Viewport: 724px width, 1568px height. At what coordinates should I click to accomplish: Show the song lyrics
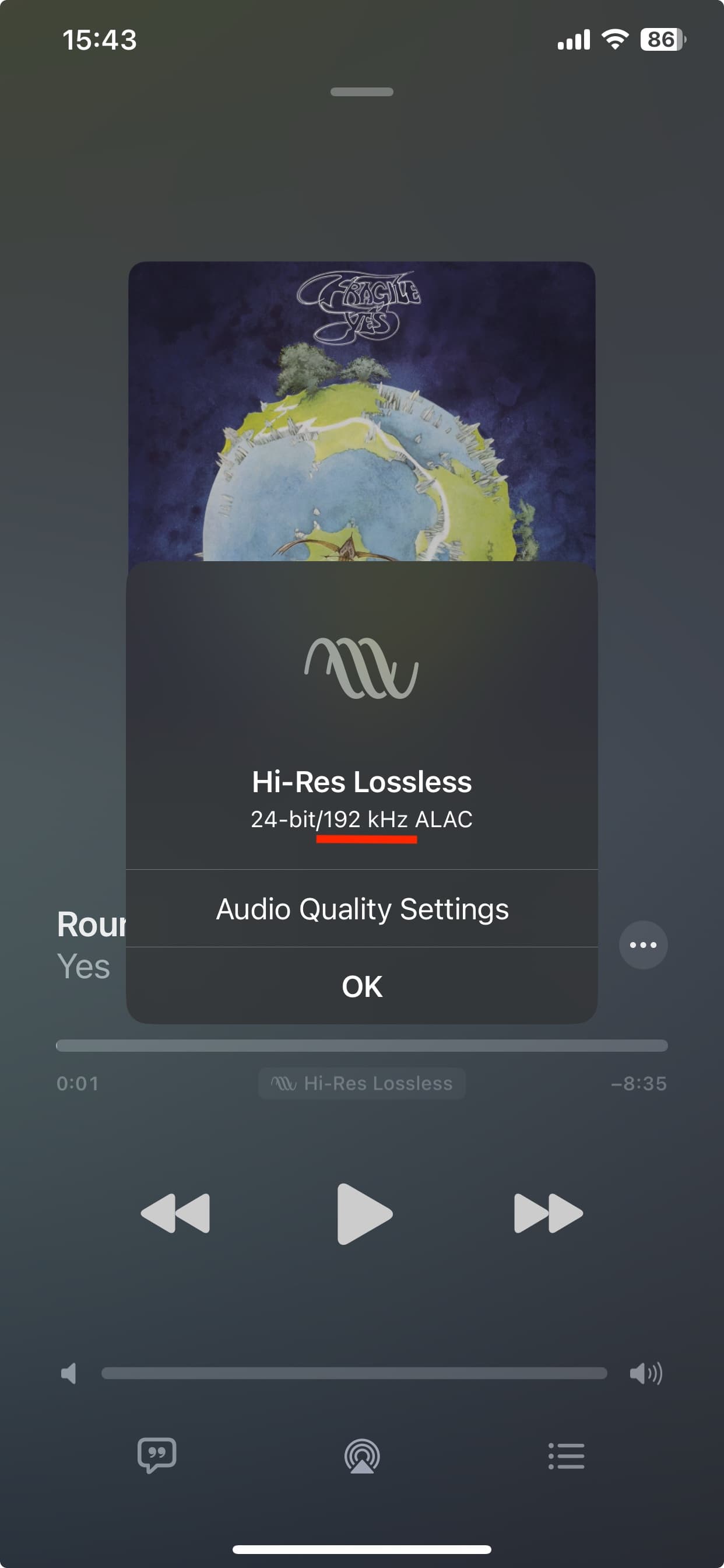point(157,1455)
